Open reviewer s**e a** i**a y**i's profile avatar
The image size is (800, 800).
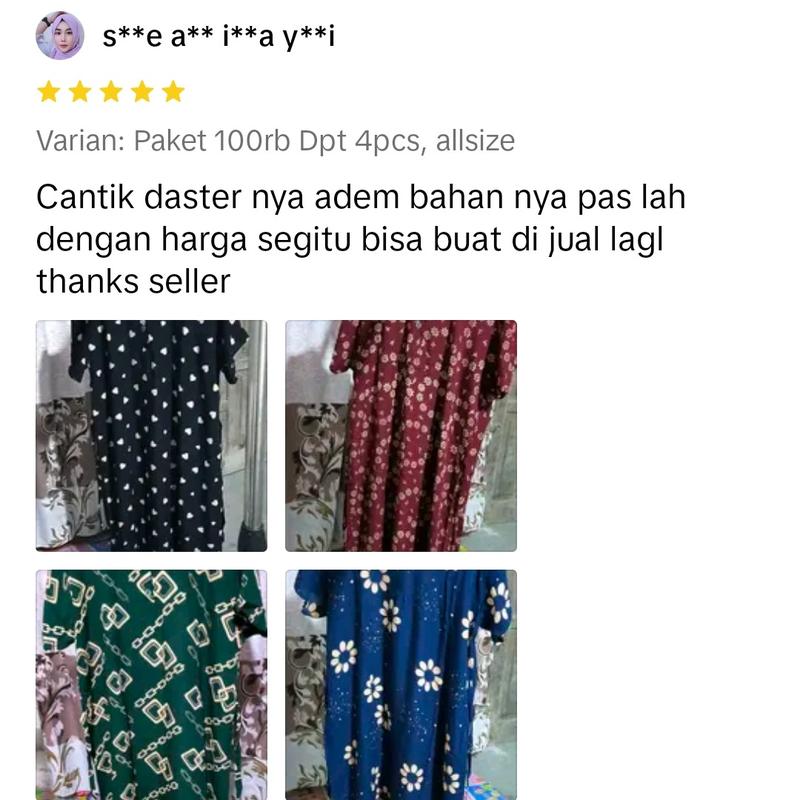point(60,36)
